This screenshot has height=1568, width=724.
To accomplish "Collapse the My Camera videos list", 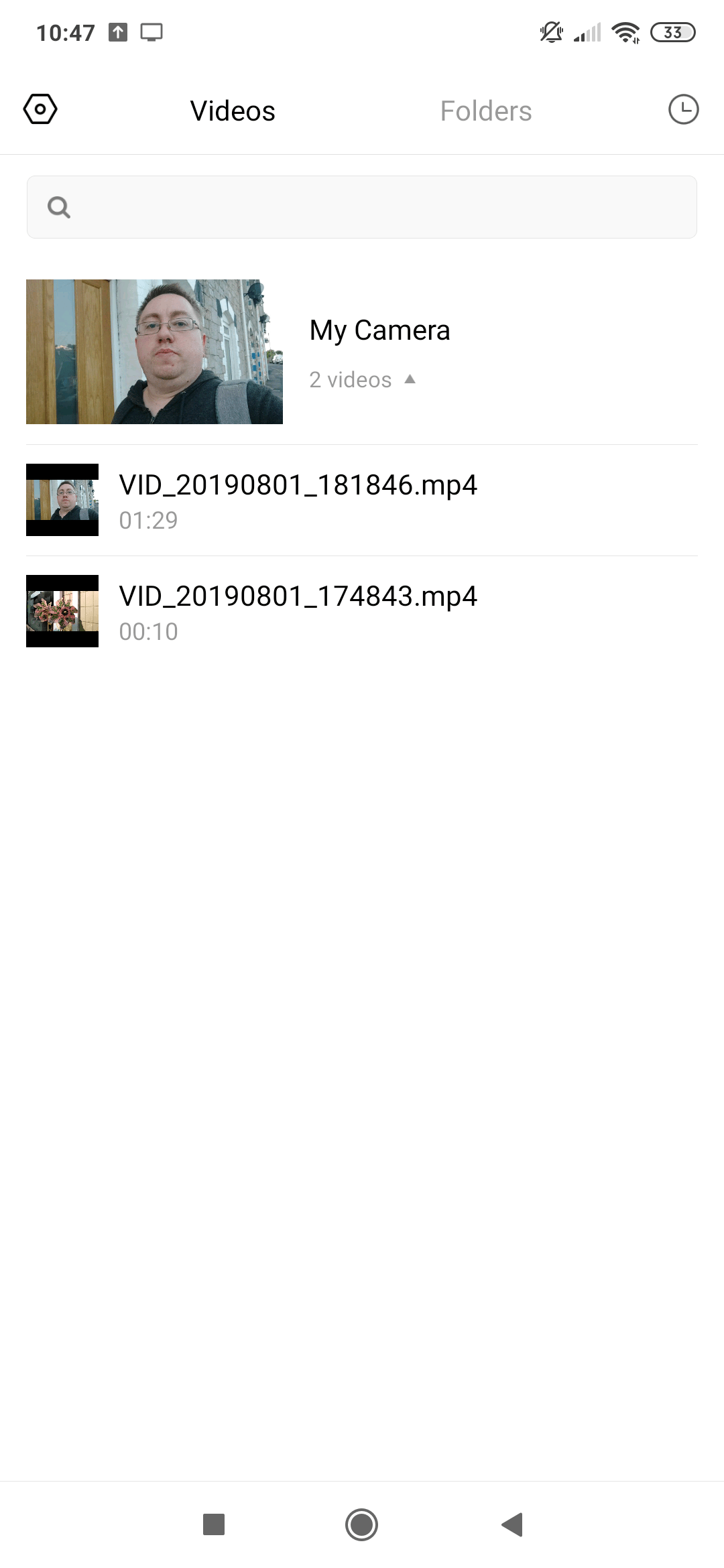I will tap(410, 379).
